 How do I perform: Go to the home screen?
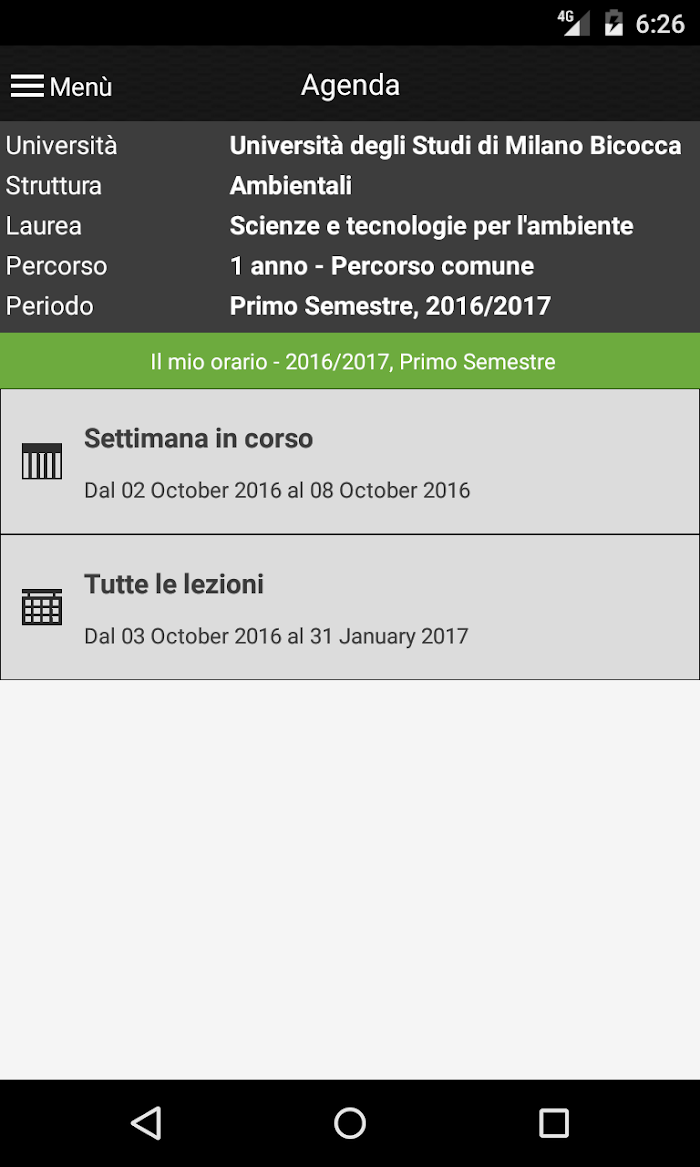point(350,1122)
